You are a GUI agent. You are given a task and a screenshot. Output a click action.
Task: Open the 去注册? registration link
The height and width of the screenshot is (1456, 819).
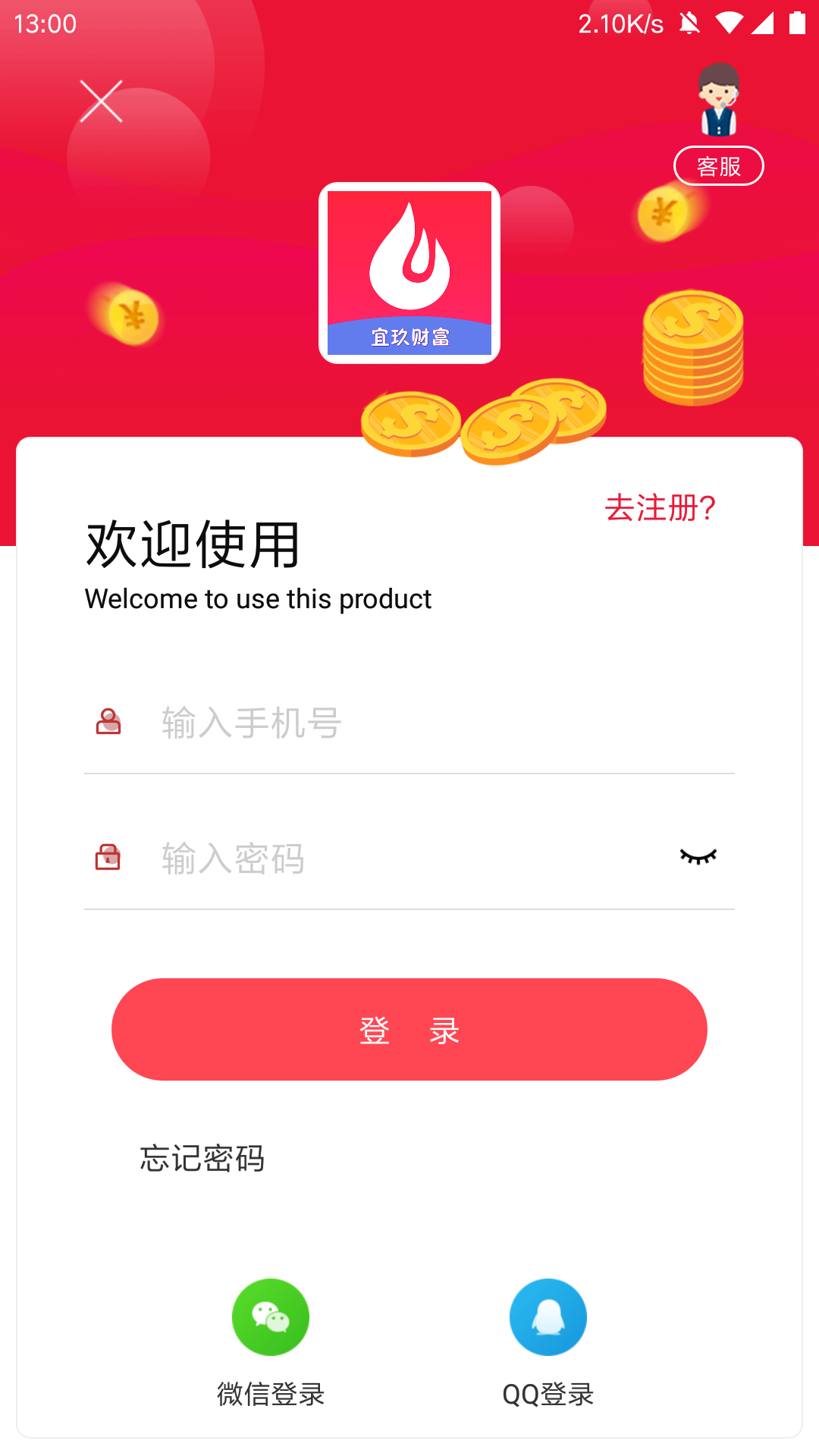661,508
